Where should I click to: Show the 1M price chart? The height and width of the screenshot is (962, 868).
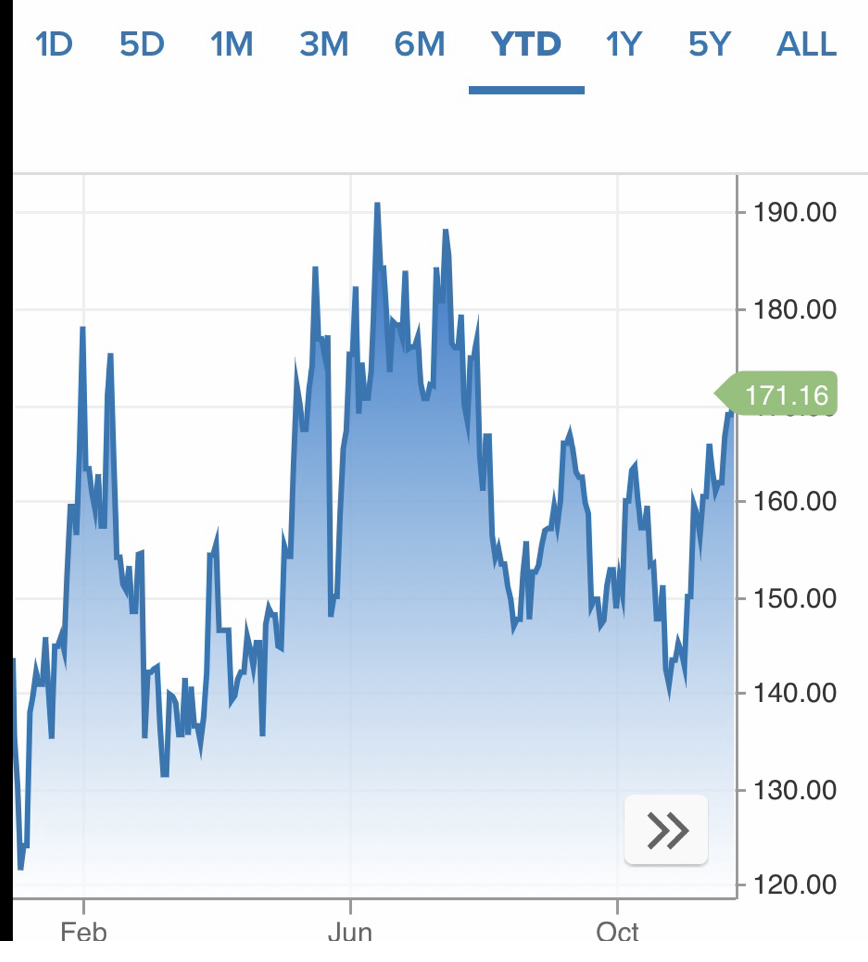pos(231,45)
